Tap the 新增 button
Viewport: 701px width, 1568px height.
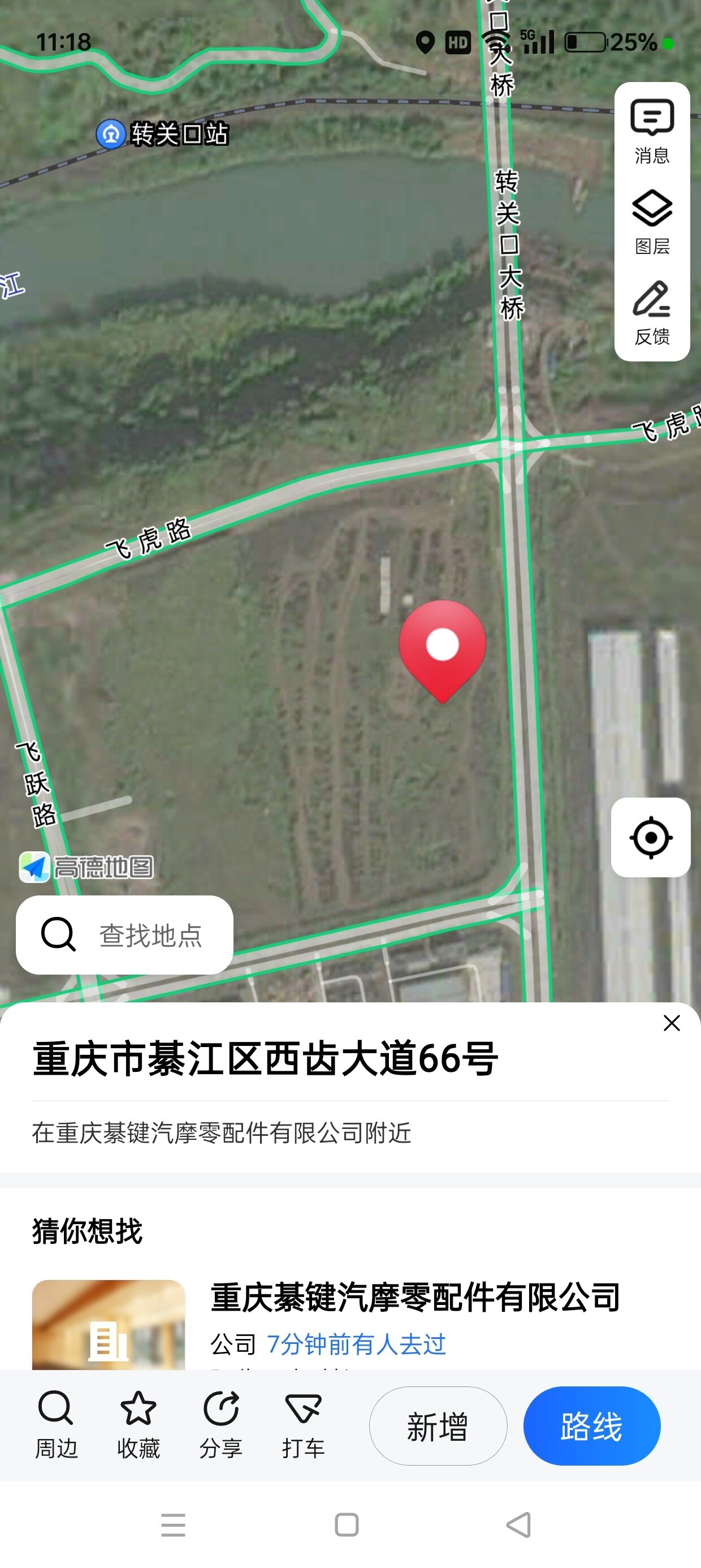[438, 1425]
